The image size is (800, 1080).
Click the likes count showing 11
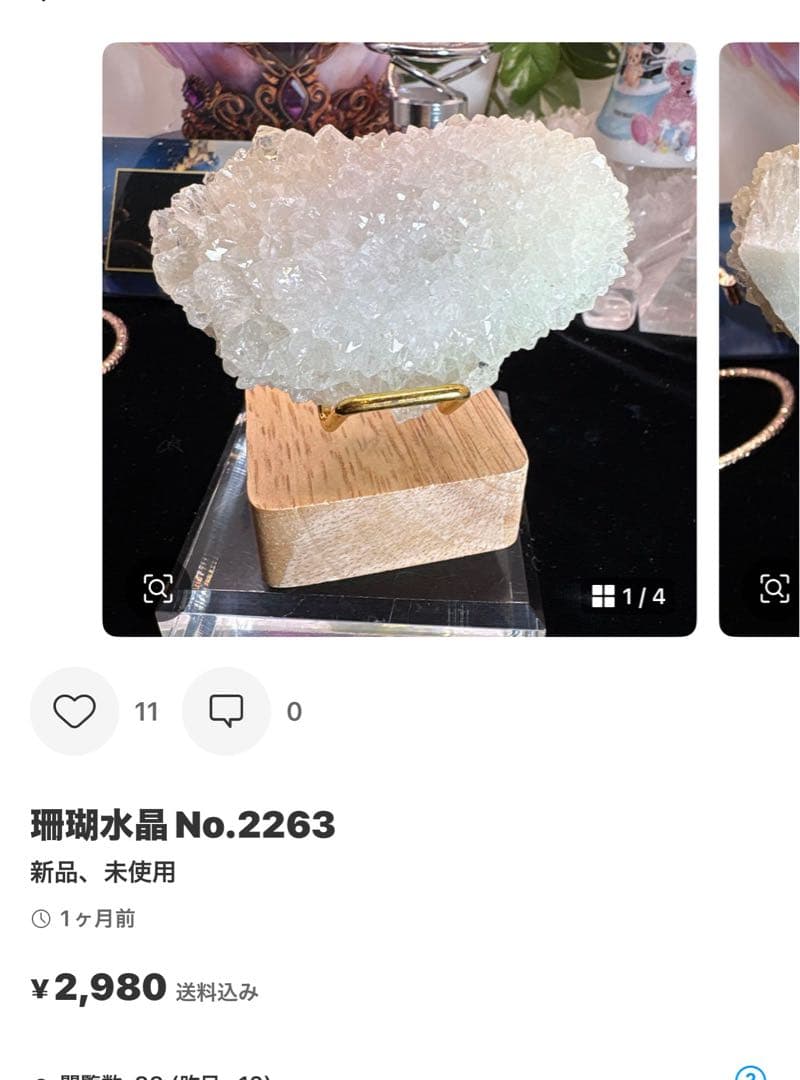click(x=147, y=712)
